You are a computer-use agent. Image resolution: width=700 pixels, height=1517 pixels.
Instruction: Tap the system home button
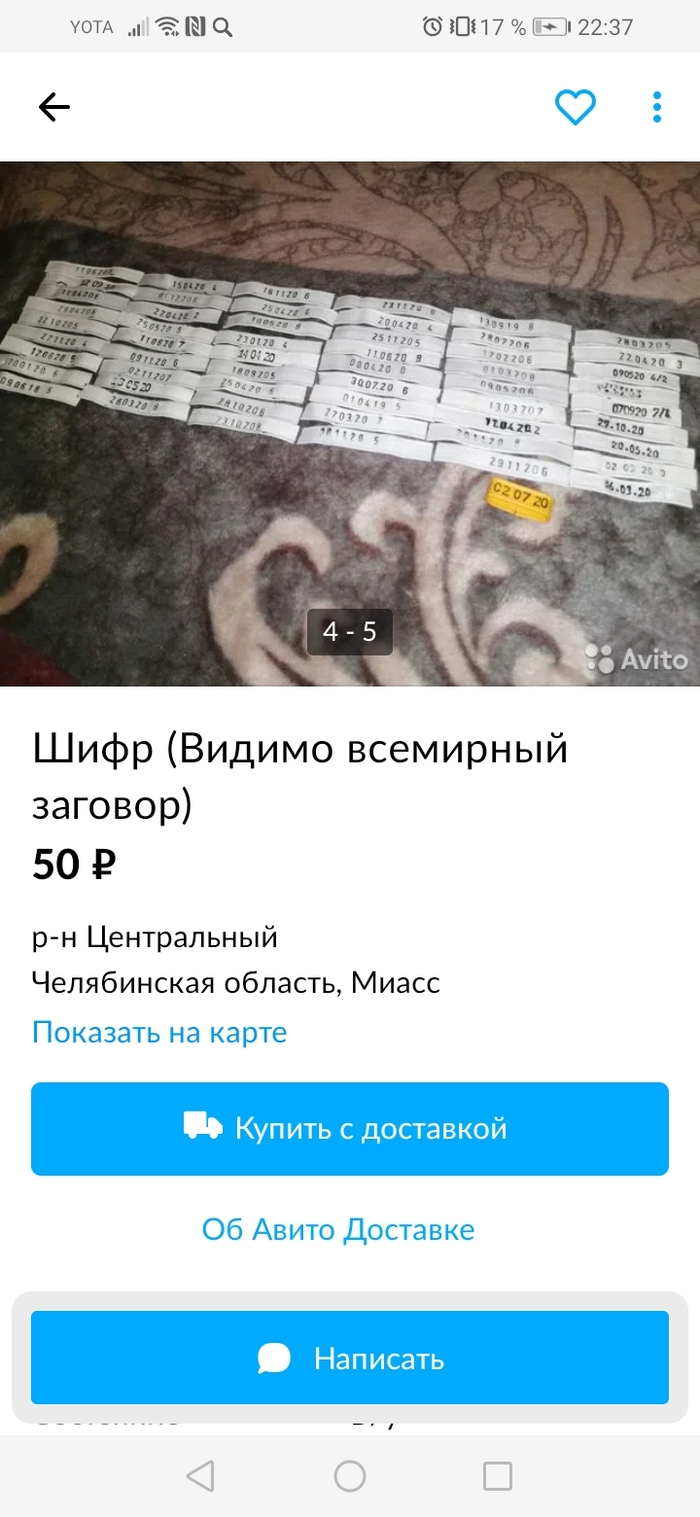[350, 1476]
